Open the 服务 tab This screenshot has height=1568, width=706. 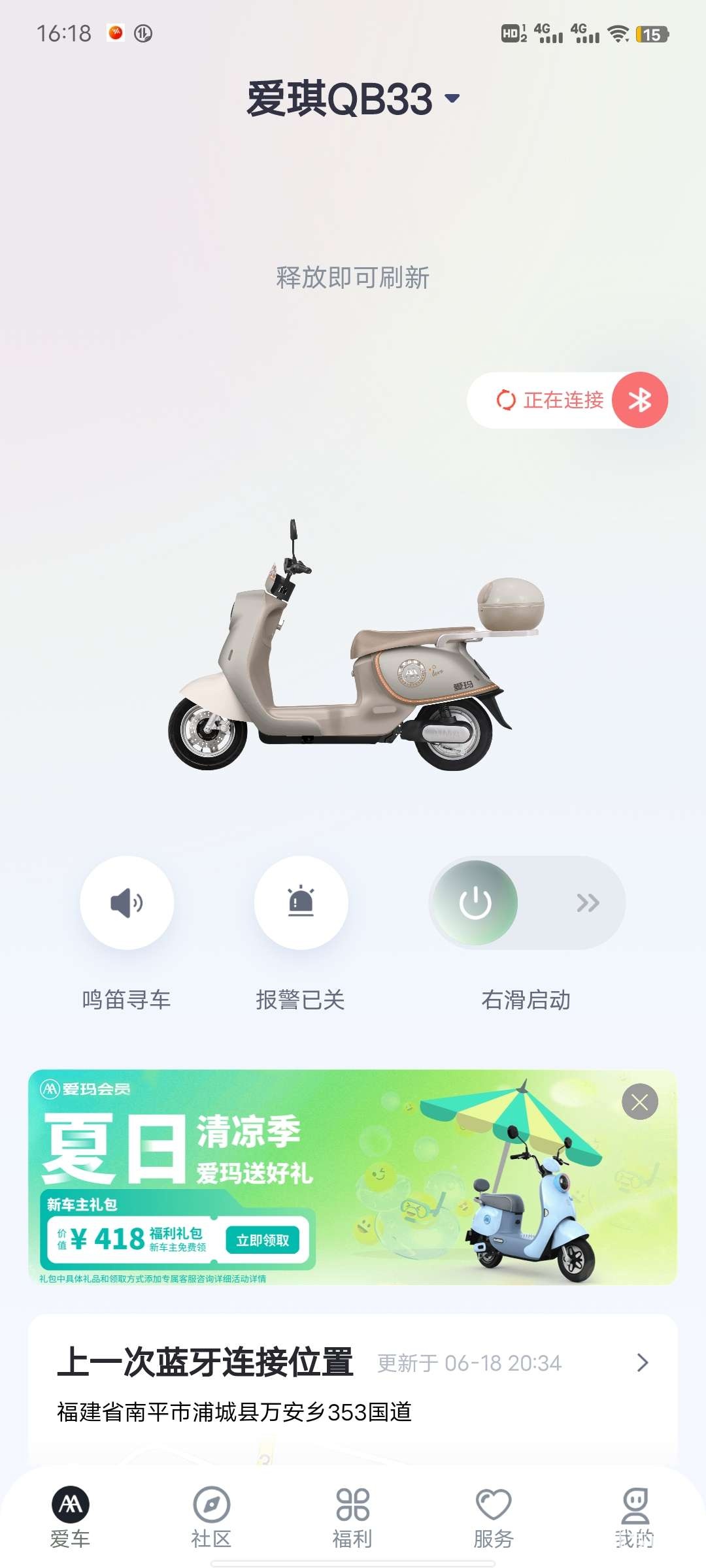click(494, 1517)
